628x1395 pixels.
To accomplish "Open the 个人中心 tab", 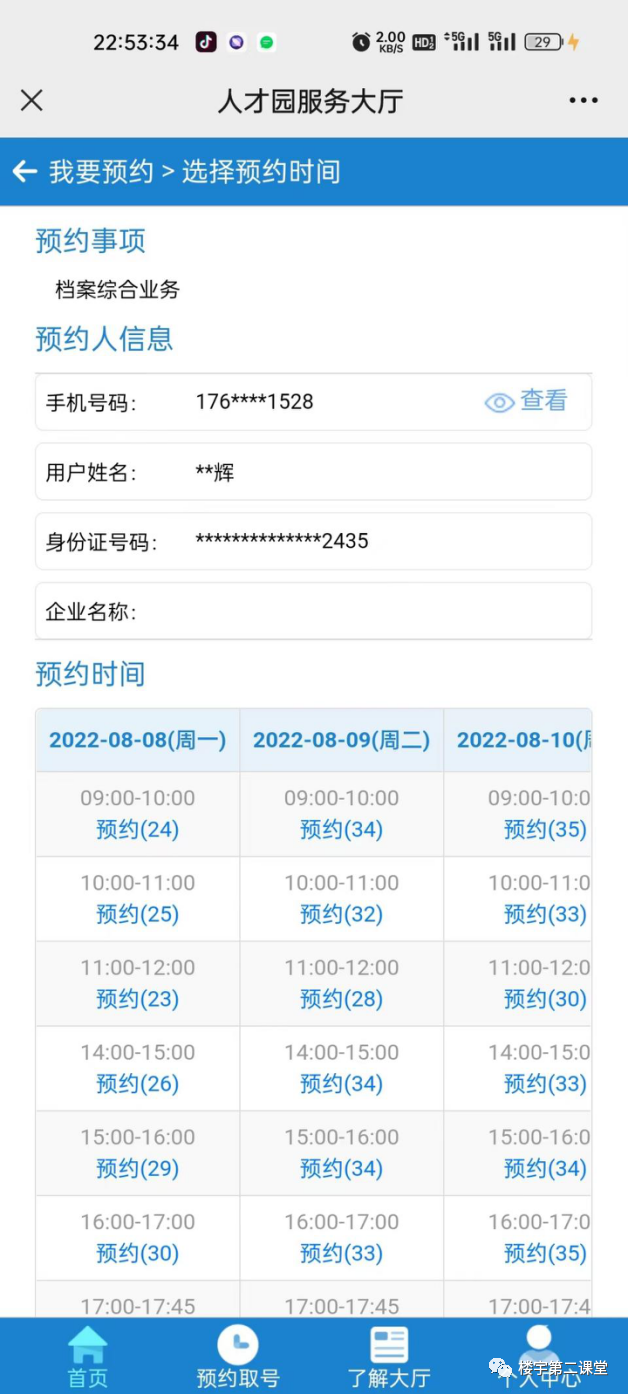I will [x=539, y=1357].
